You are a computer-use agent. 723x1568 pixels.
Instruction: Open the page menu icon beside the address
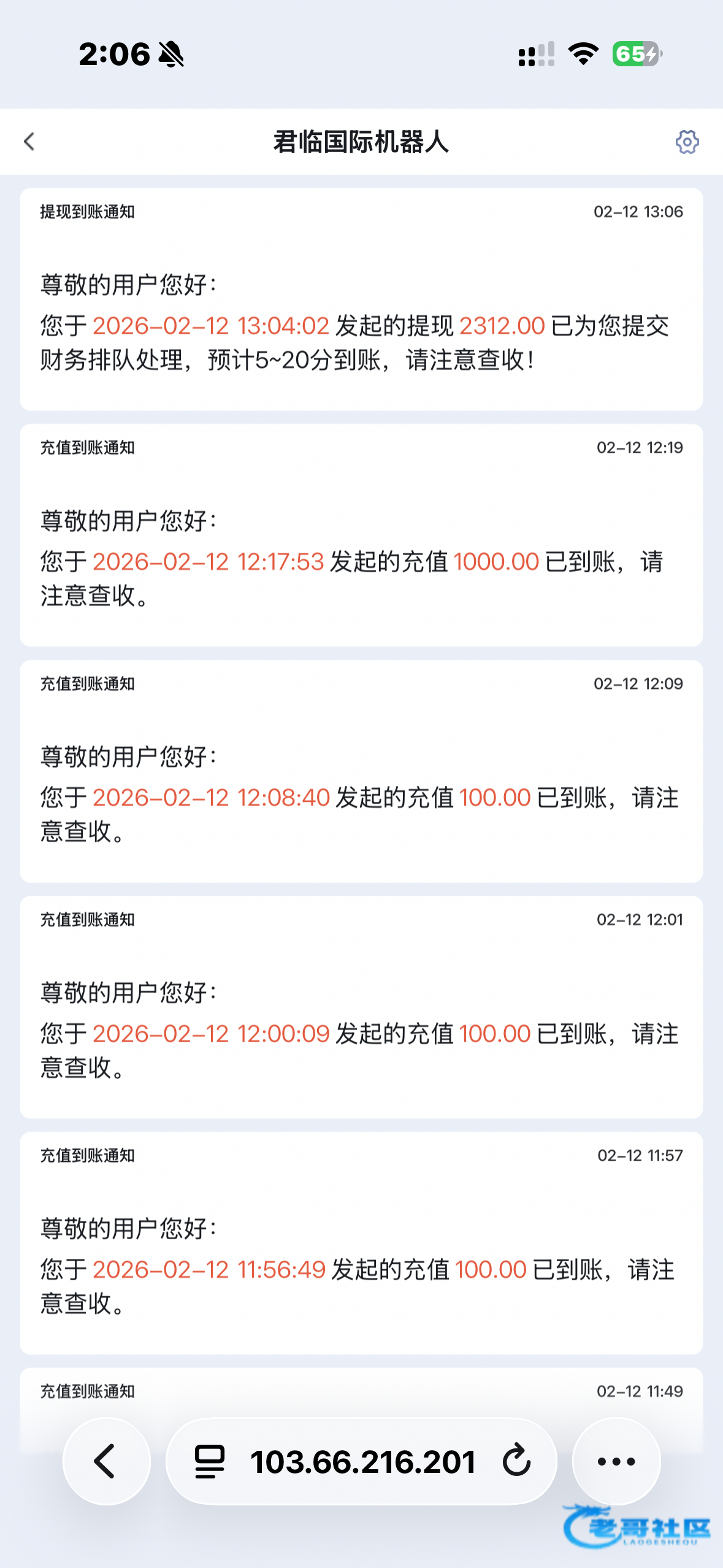coord(210,1461)
